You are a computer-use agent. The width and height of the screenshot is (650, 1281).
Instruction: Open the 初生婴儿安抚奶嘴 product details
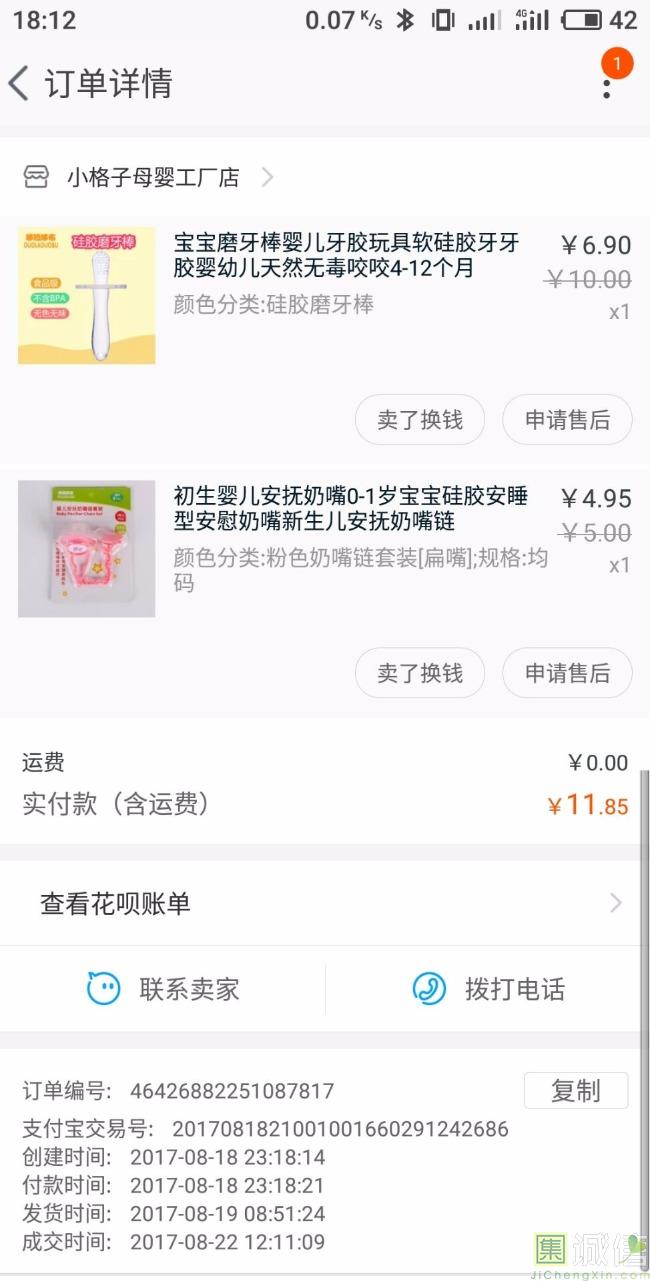pos(350,509)
